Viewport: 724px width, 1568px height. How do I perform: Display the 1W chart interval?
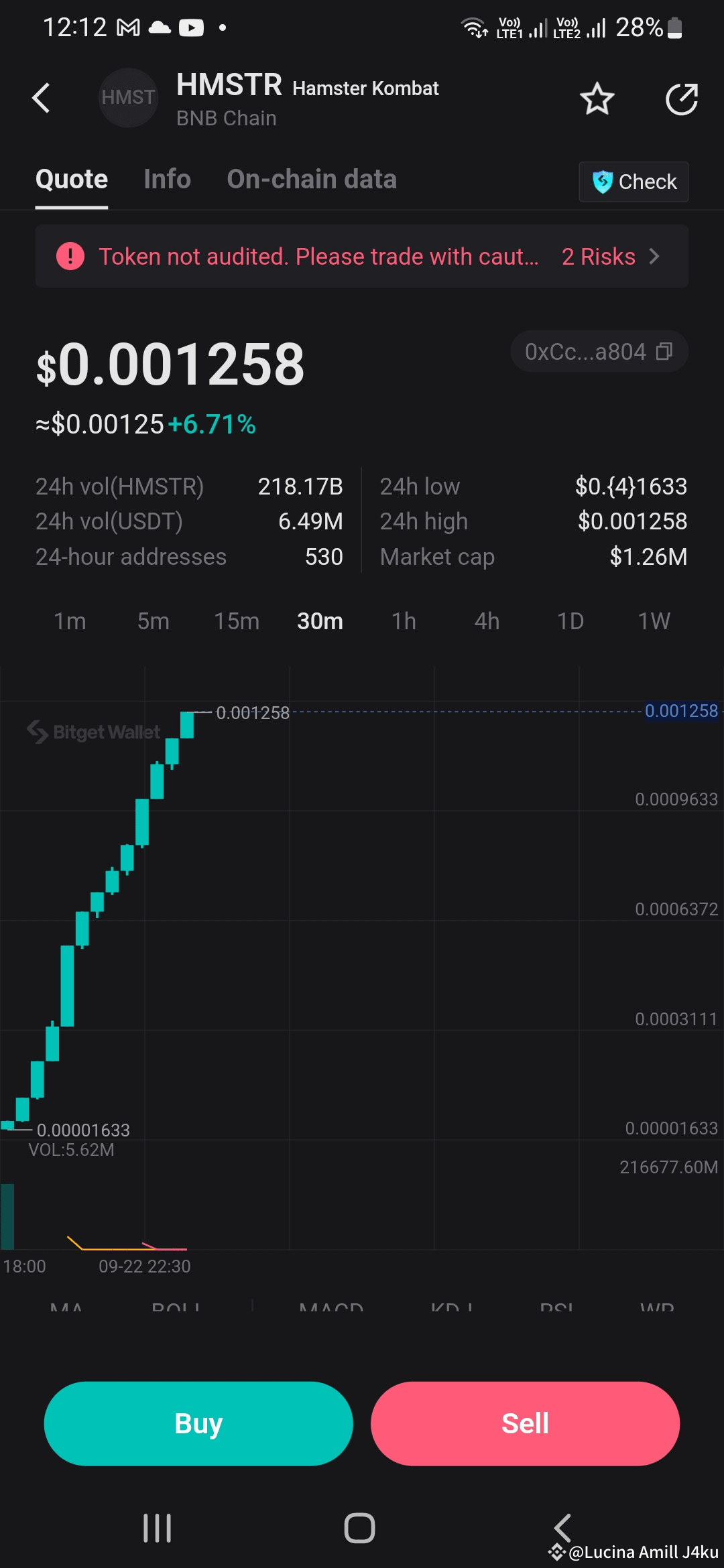point(654,621)
